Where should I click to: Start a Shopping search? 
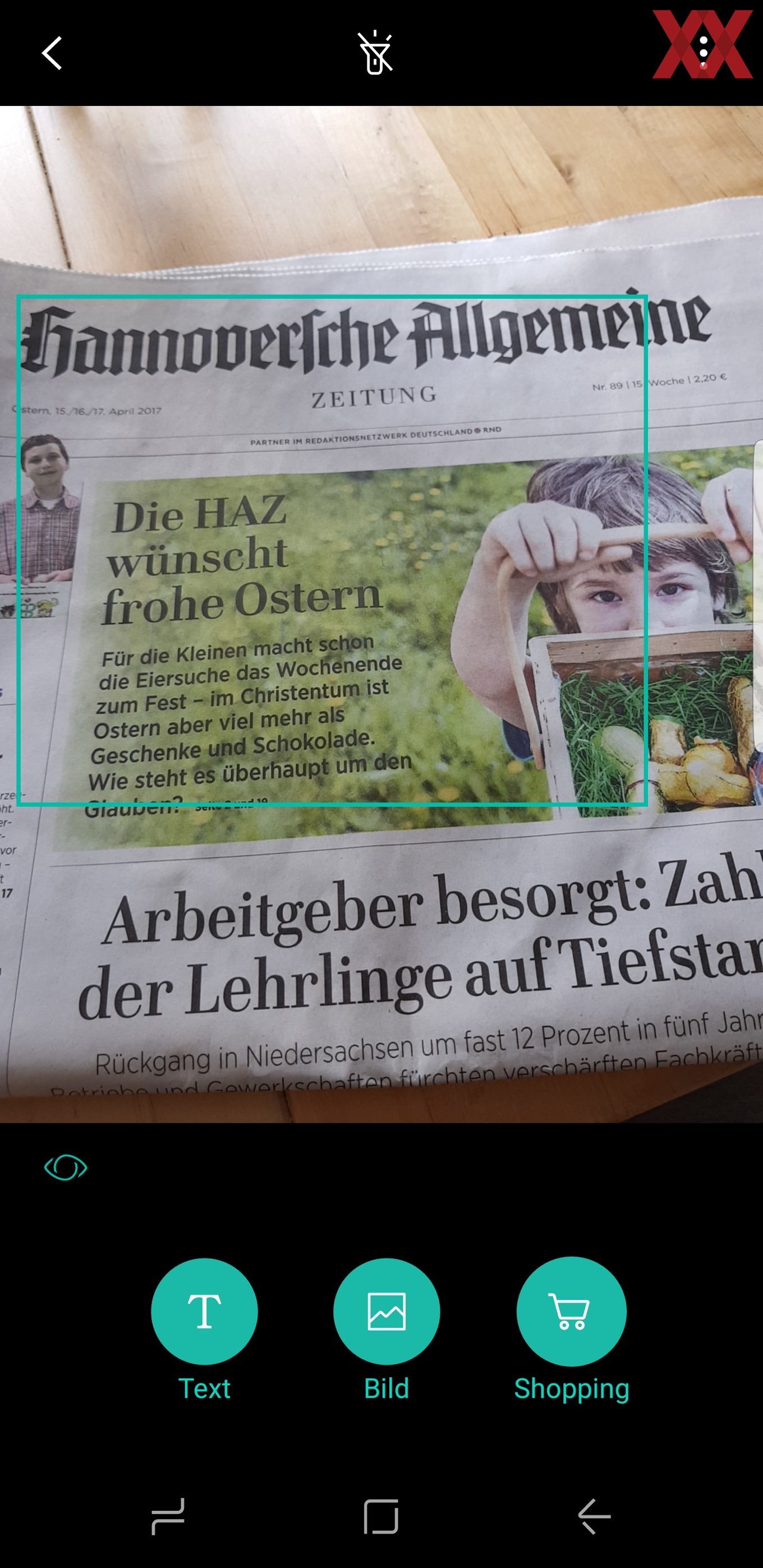pyautogui.click(x=571, y=1311)
